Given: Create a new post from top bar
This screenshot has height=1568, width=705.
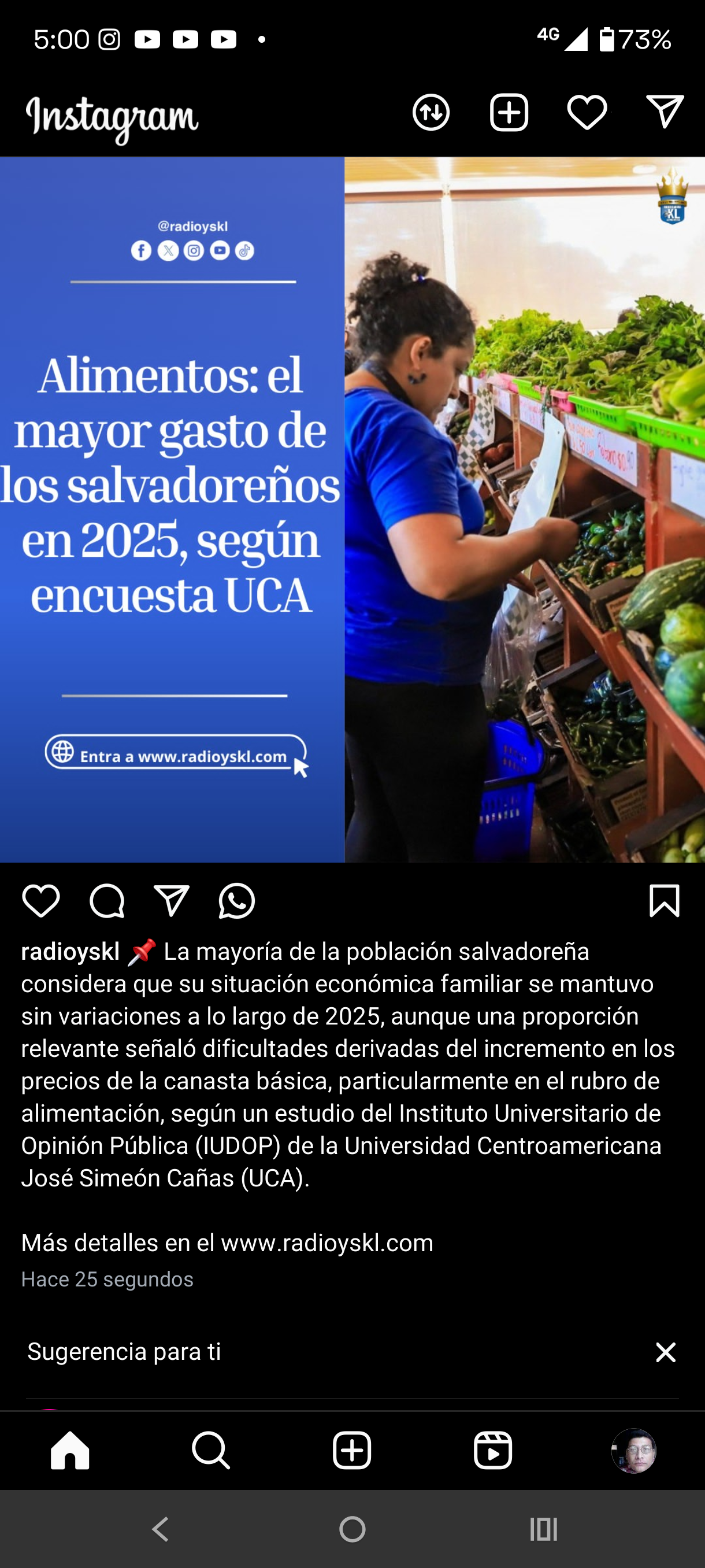Looking at the screenshot, I should (509, 113).
